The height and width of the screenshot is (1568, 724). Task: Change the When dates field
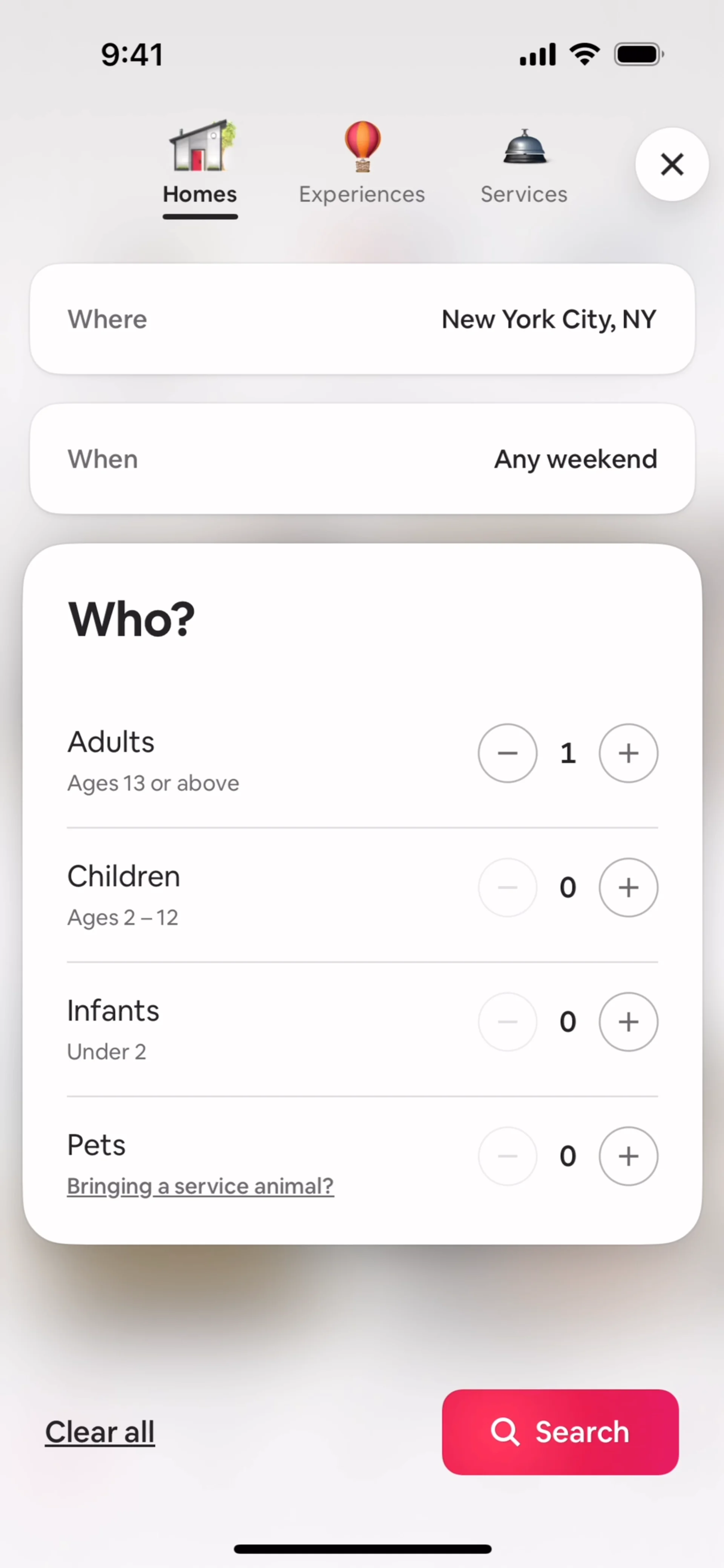coord(362,459)
